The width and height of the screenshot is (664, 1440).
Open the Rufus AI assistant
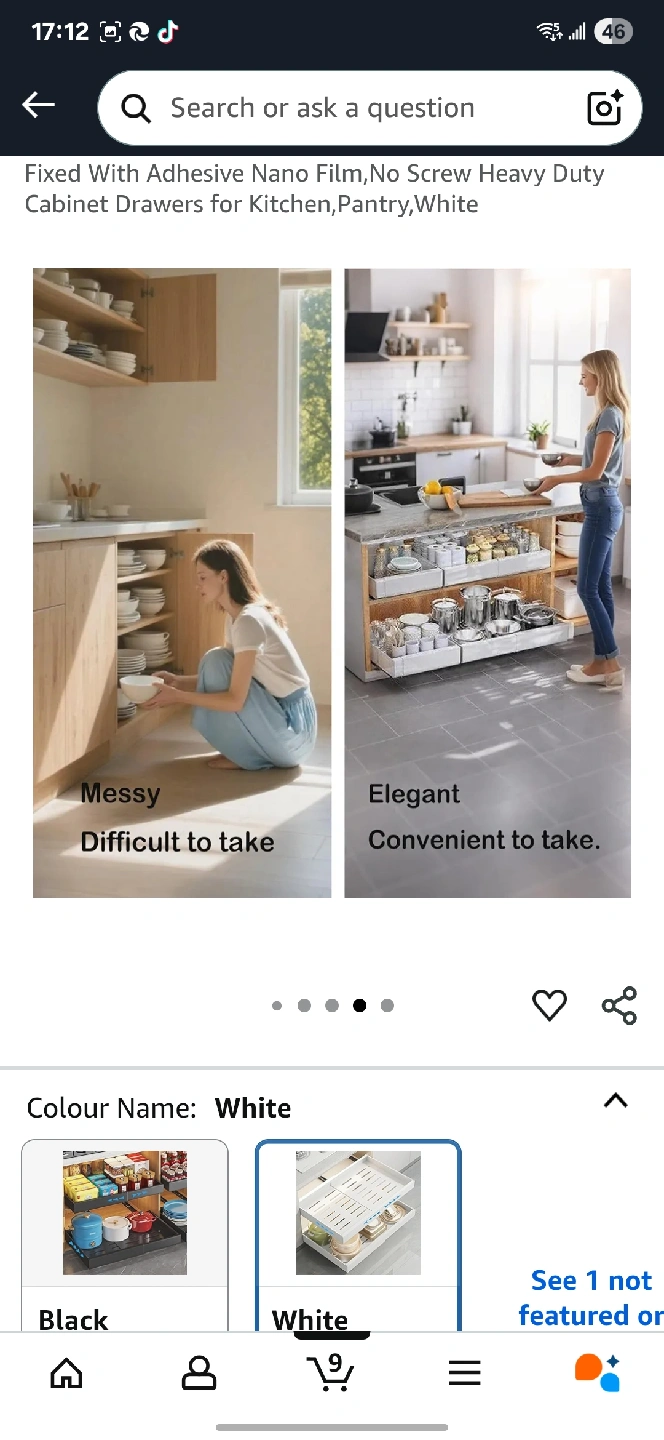tap(597, 1372)
